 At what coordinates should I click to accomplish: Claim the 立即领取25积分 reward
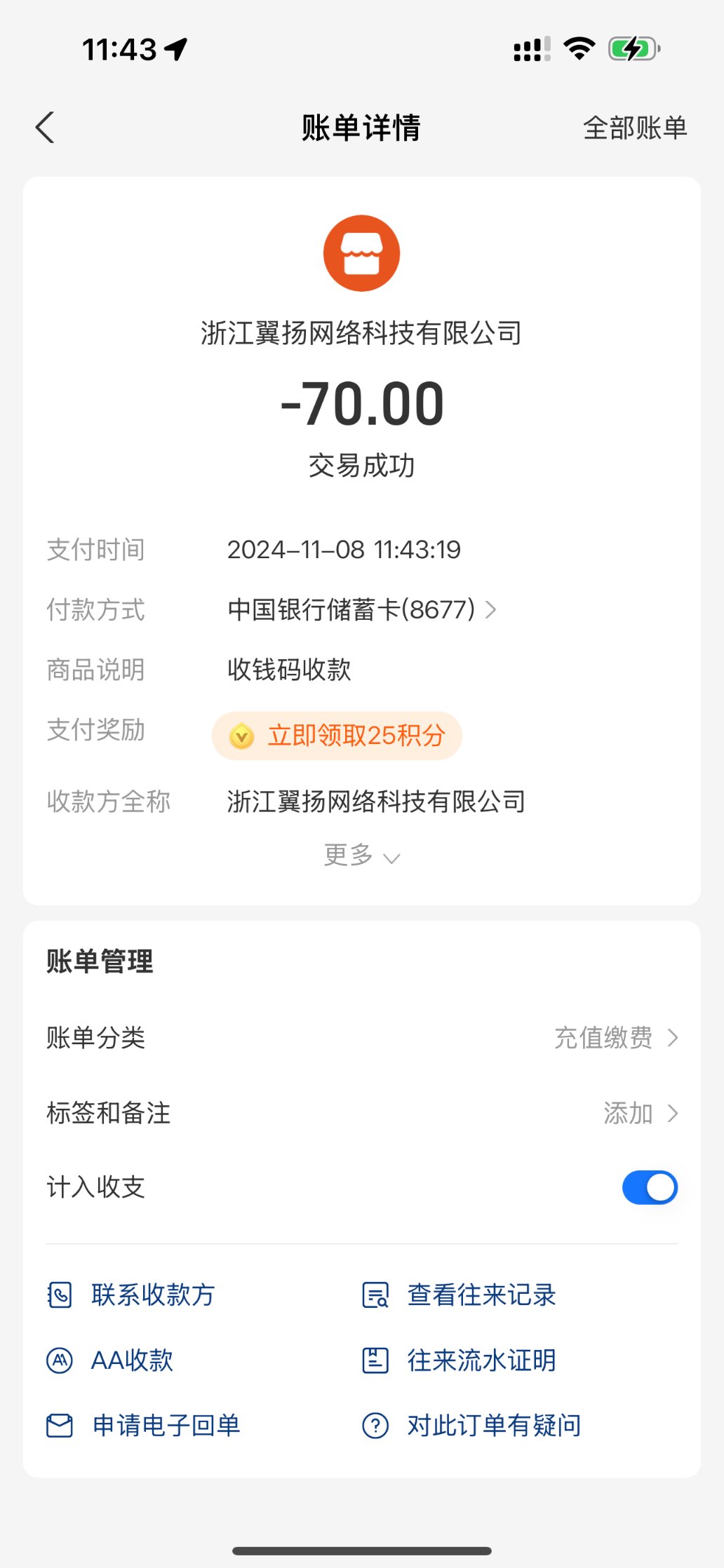(x=337, y=736)
